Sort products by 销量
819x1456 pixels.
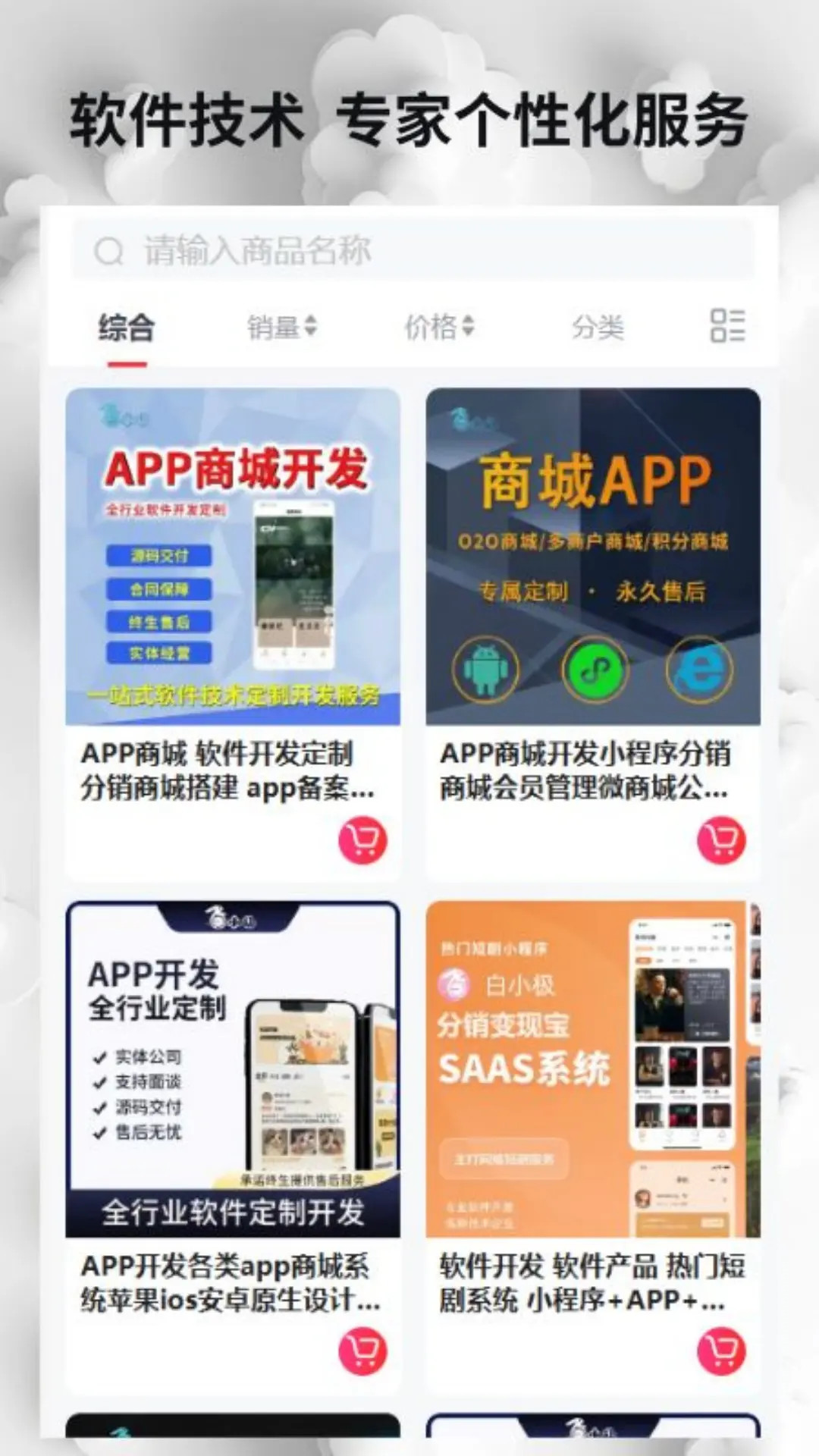point(282,327)
